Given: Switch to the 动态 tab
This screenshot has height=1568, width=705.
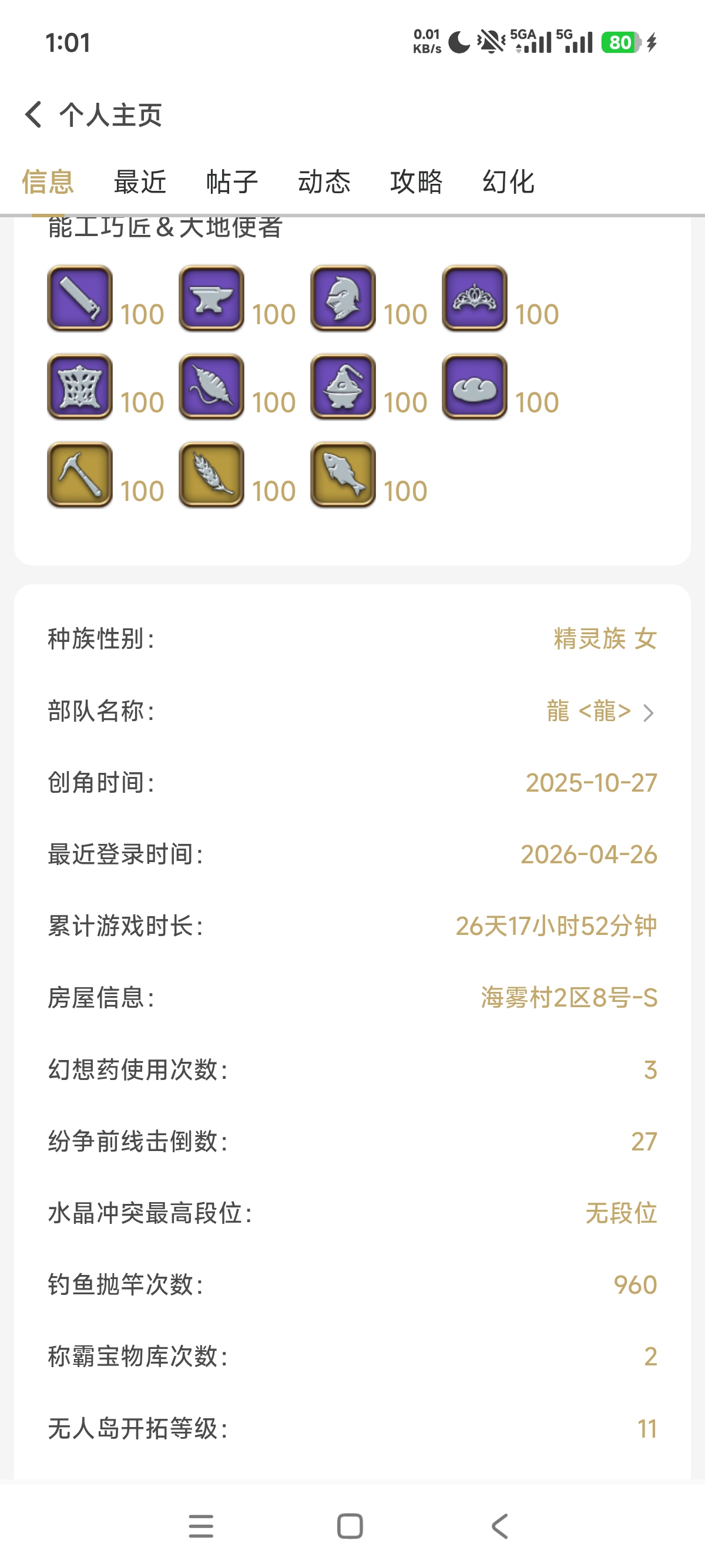Looking at the screenshot, I should [324, 182].
